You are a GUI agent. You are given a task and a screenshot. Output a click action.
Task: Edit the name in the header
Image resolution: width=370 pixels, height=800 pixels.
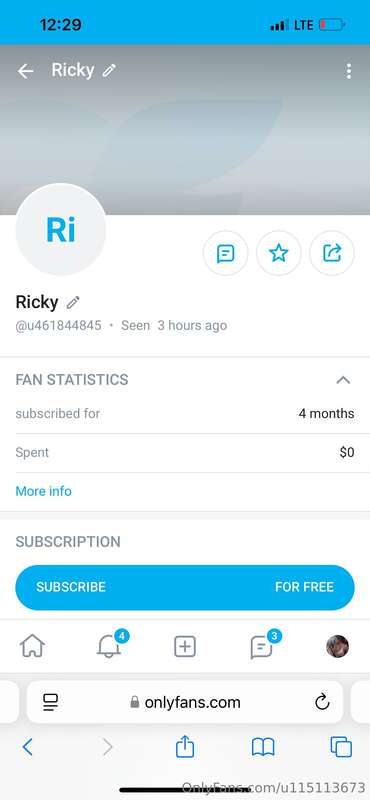point(109,71)
